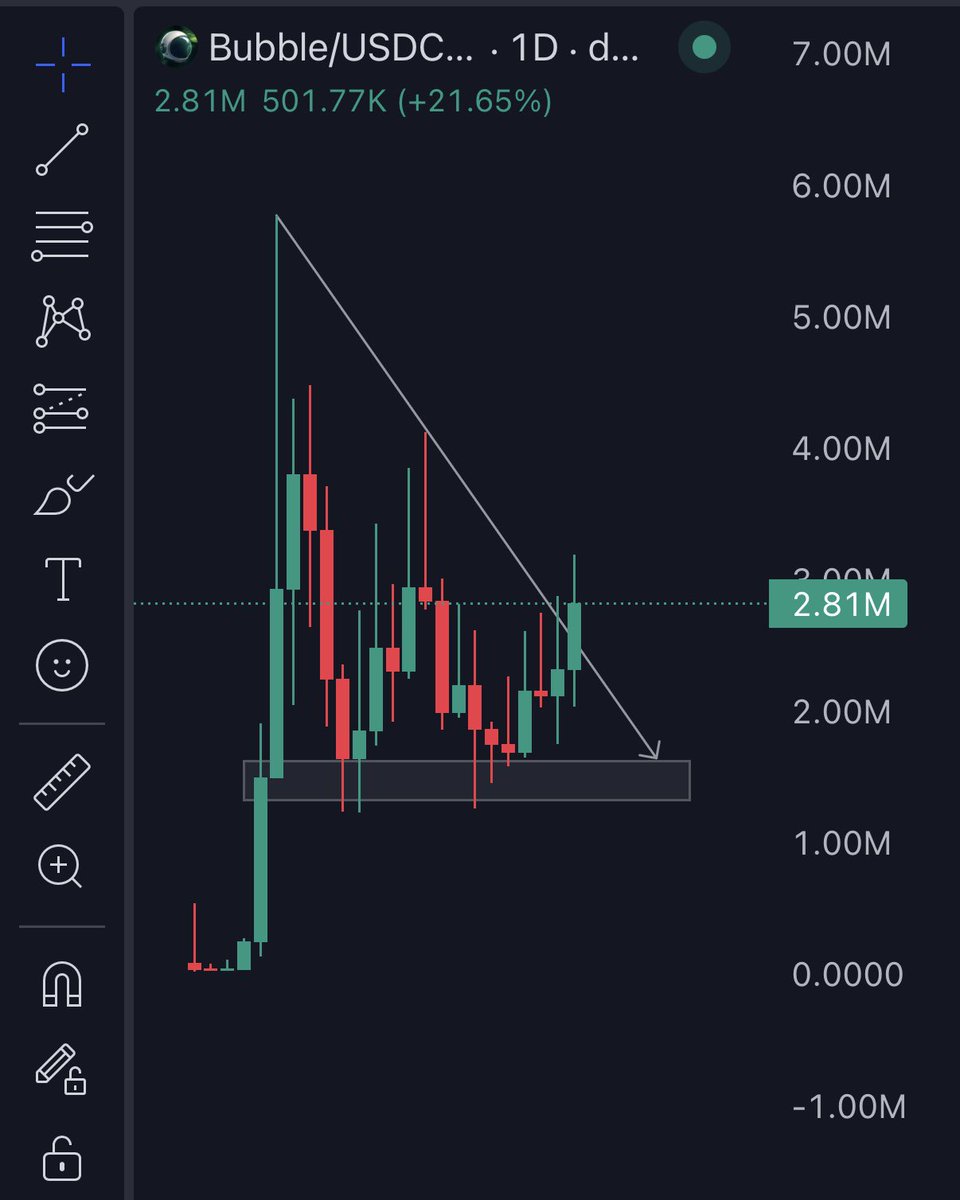Add a text annotation with the T tool
960x1200 pixels.
[x=62, y=579]
